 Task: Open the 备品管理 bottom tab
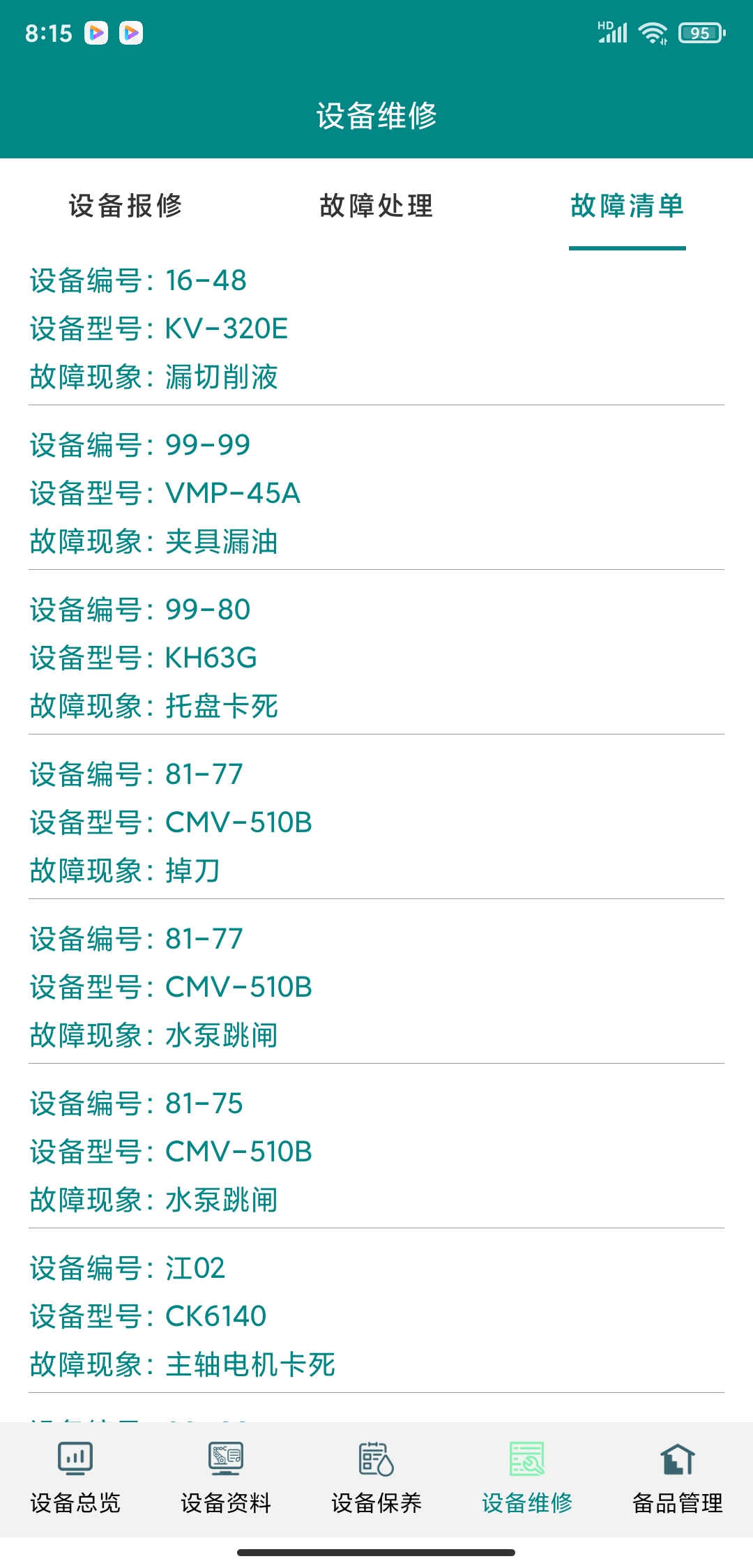tap(678, 1478)
